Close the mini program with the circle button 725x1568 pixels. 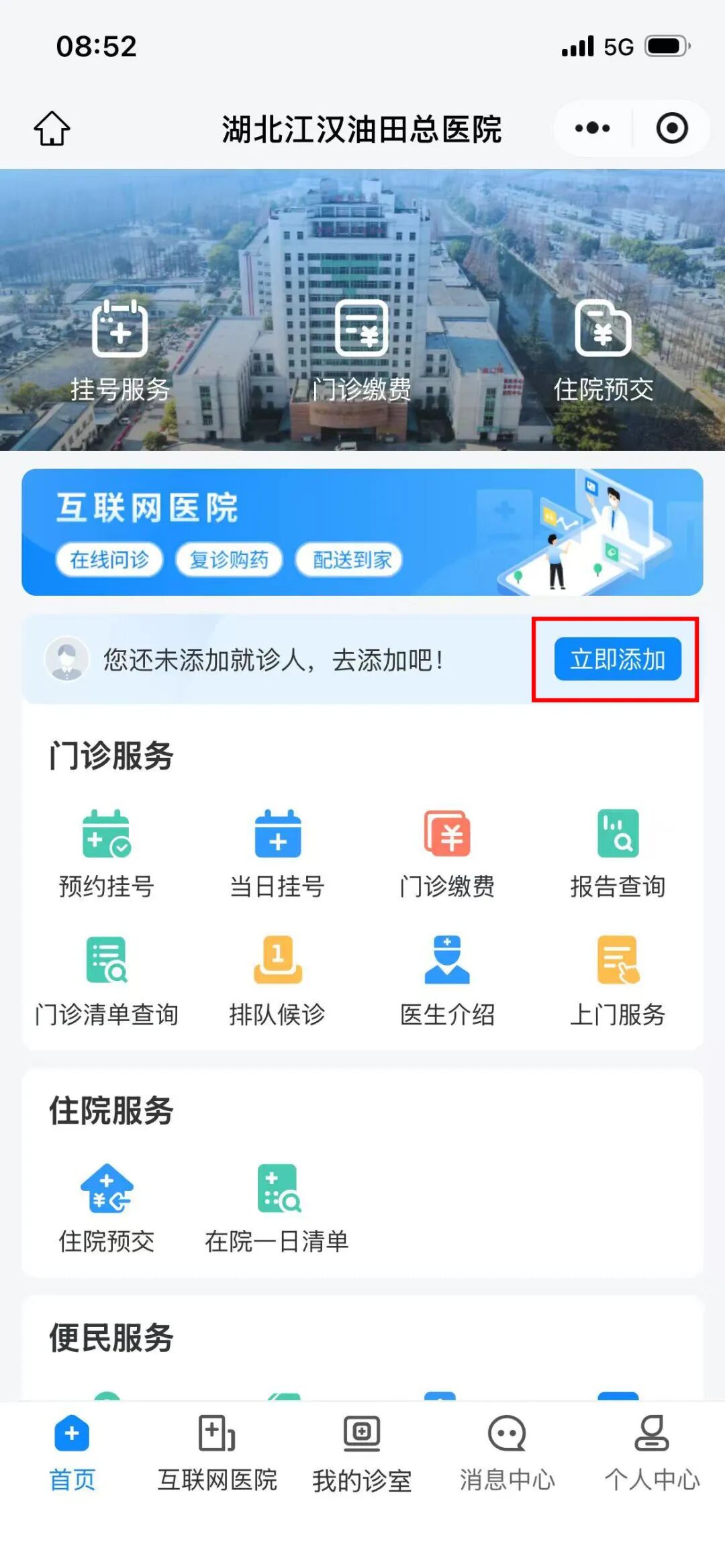671,128
